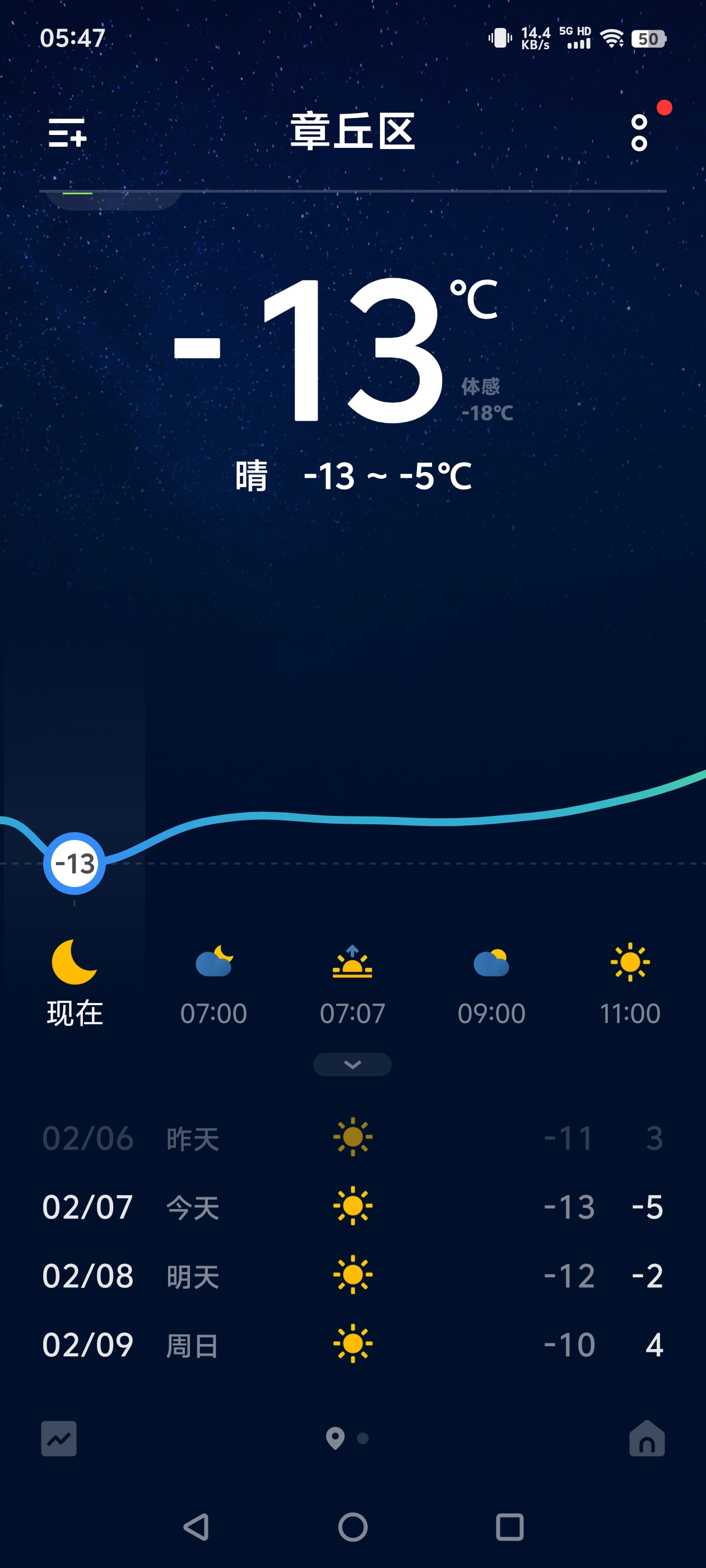Open the more options icon

point(638,133)
